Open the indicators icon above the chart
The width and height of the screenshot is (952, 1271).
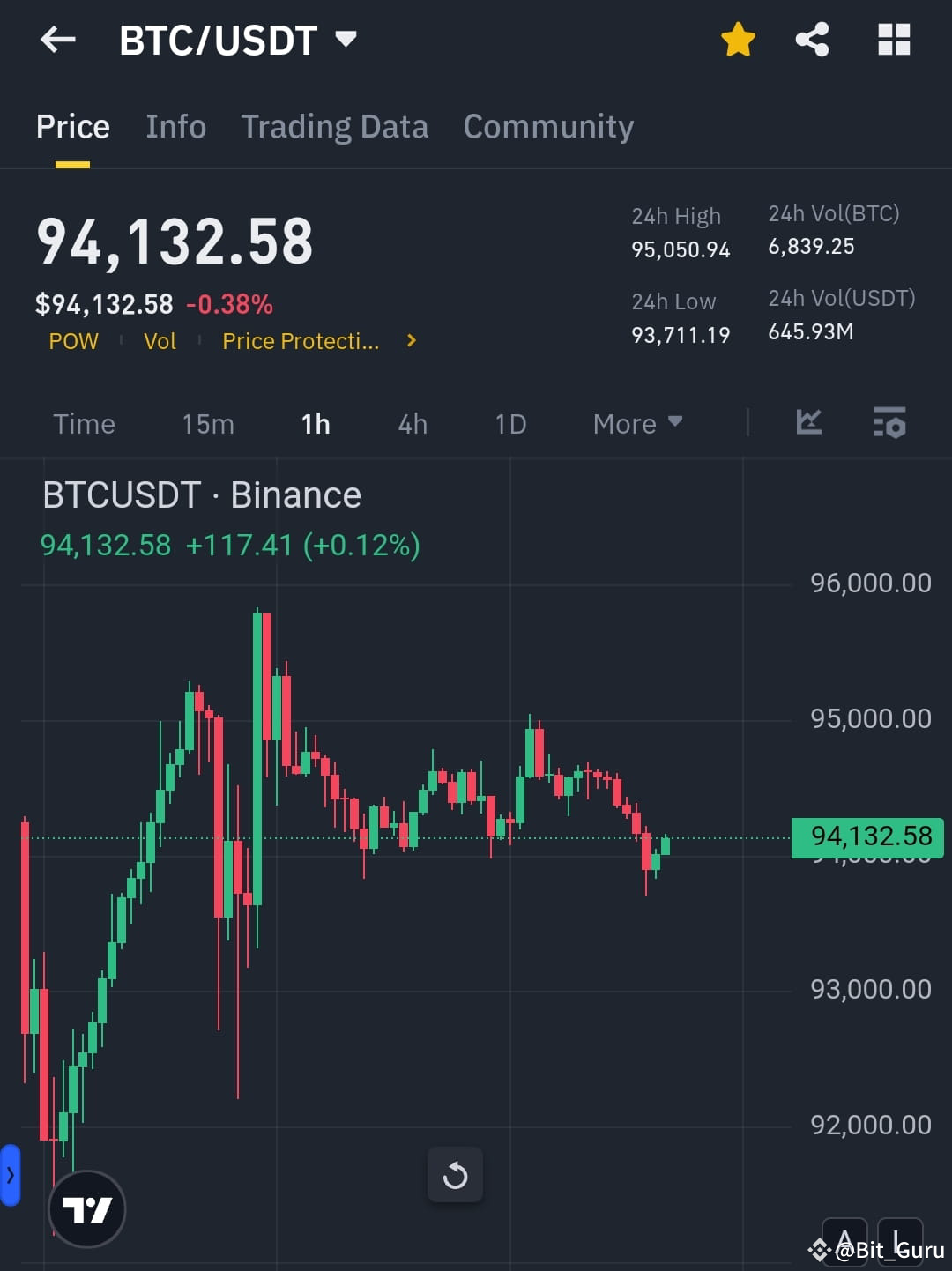coord(808,423)
